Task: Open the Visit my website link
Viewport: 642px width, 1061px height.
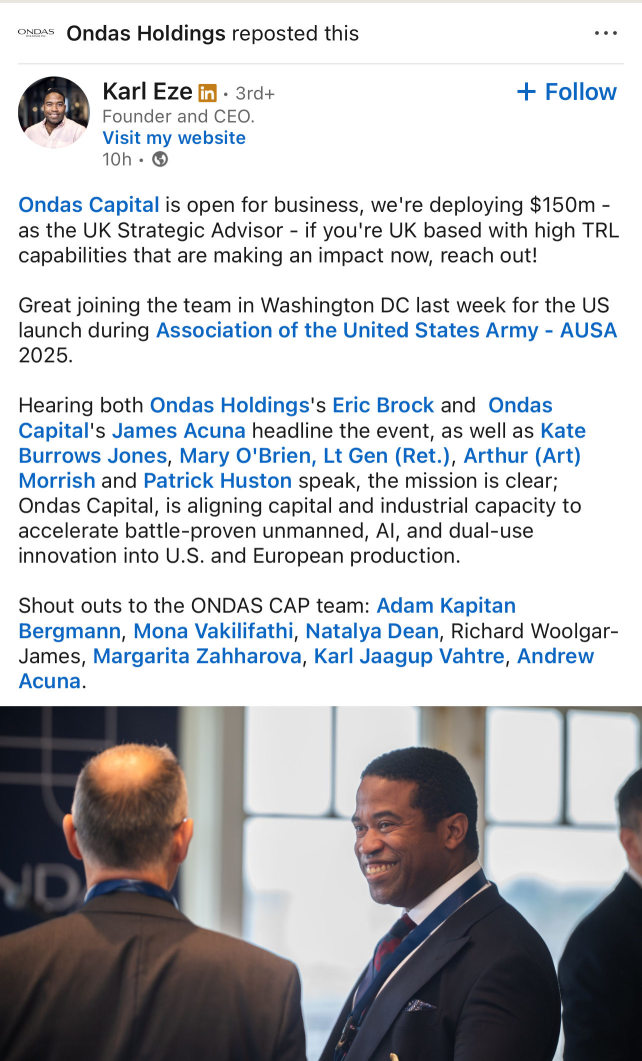Action: click(174, 138)
